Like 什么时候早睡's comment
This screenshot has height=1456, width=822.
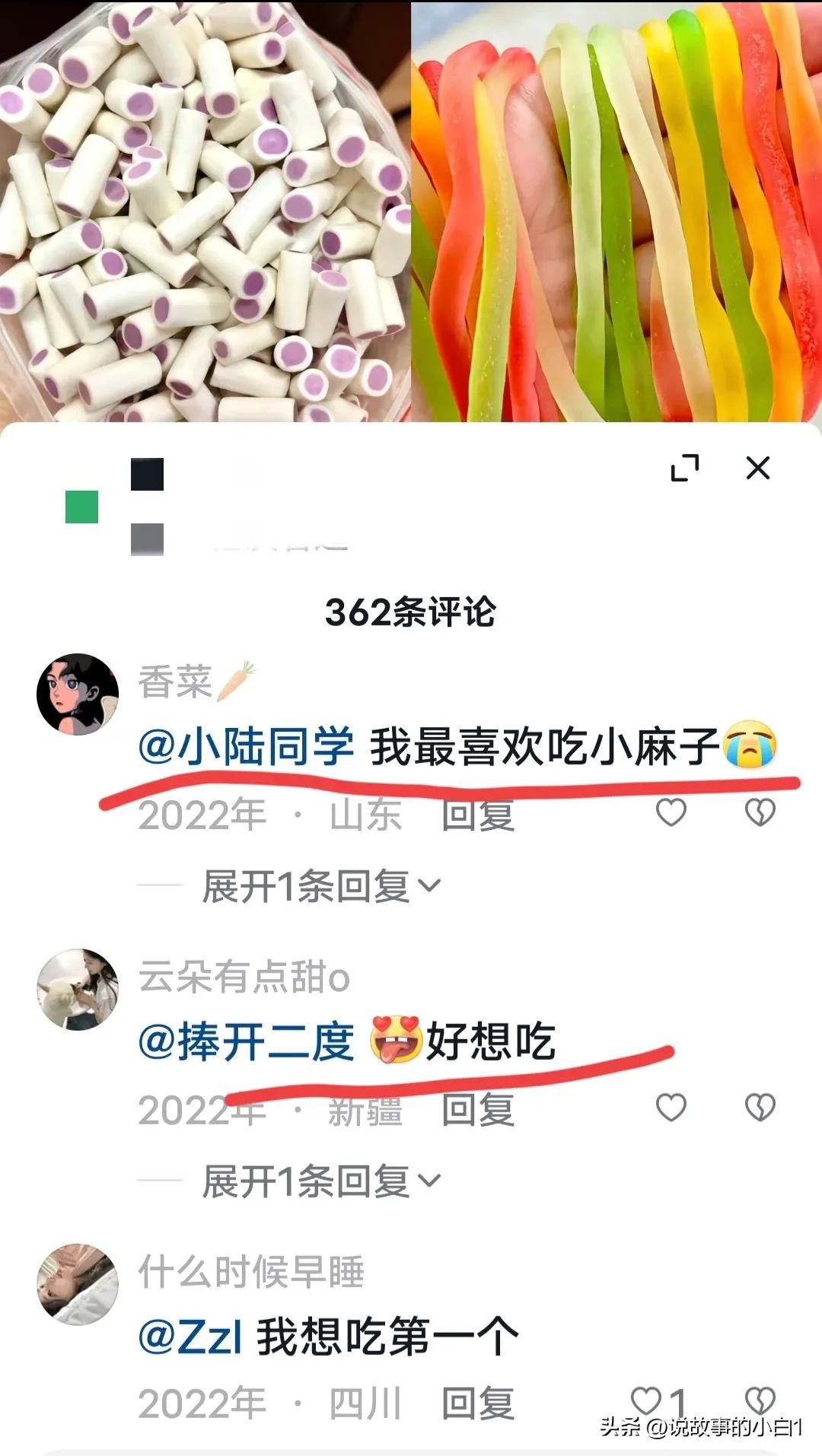tap(647, 1401)
